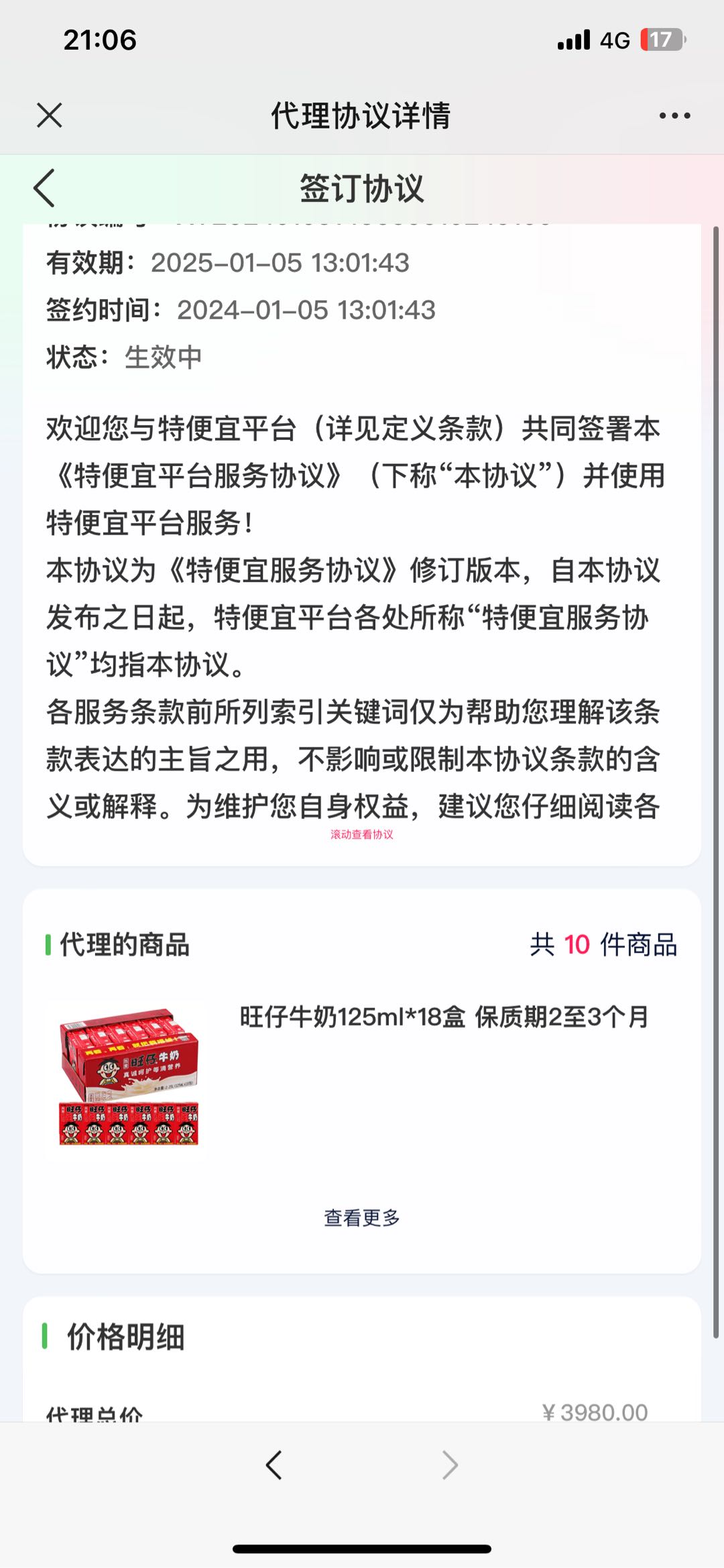Screen dimensions: 724x1568
Task: Go back from the 签订协议 page
Action: pyautogui.click(x=44, y=188)
